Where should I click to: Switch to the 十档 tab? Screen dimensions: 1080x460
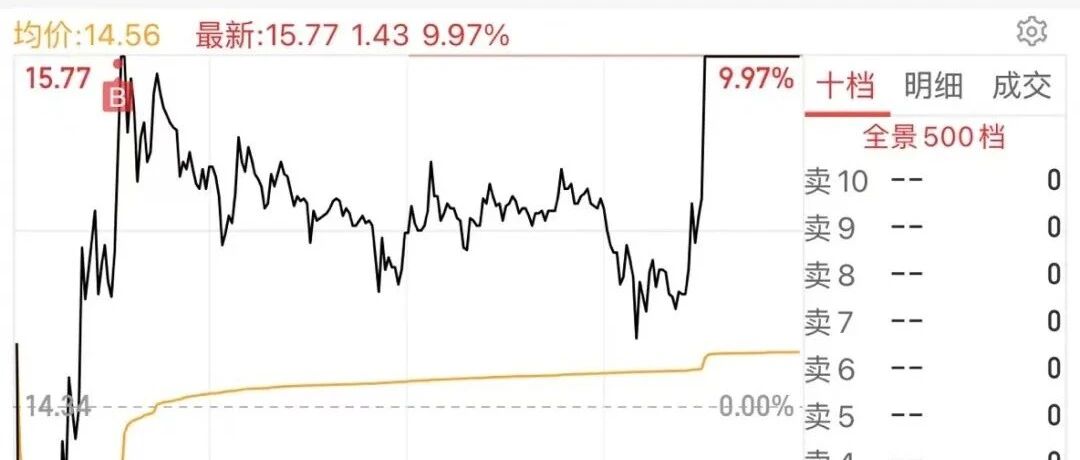point(846,87)
